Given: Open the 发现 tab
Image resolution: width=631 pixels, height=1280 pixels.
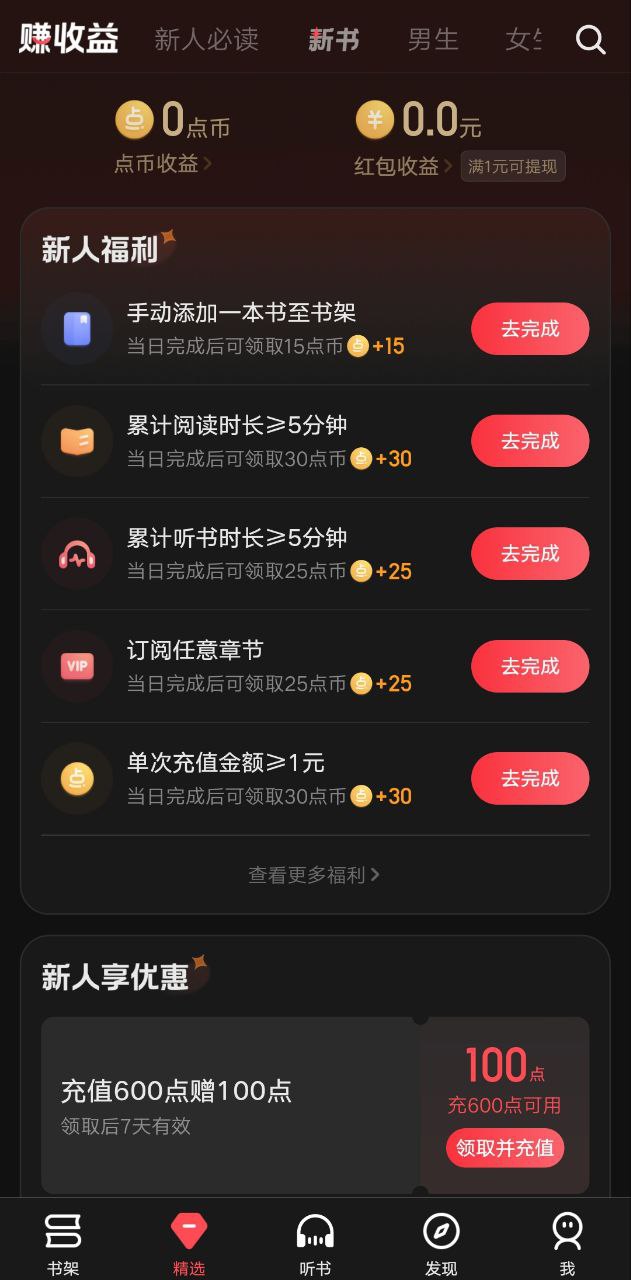Looking at the screenshot, I should [441, 1244].
